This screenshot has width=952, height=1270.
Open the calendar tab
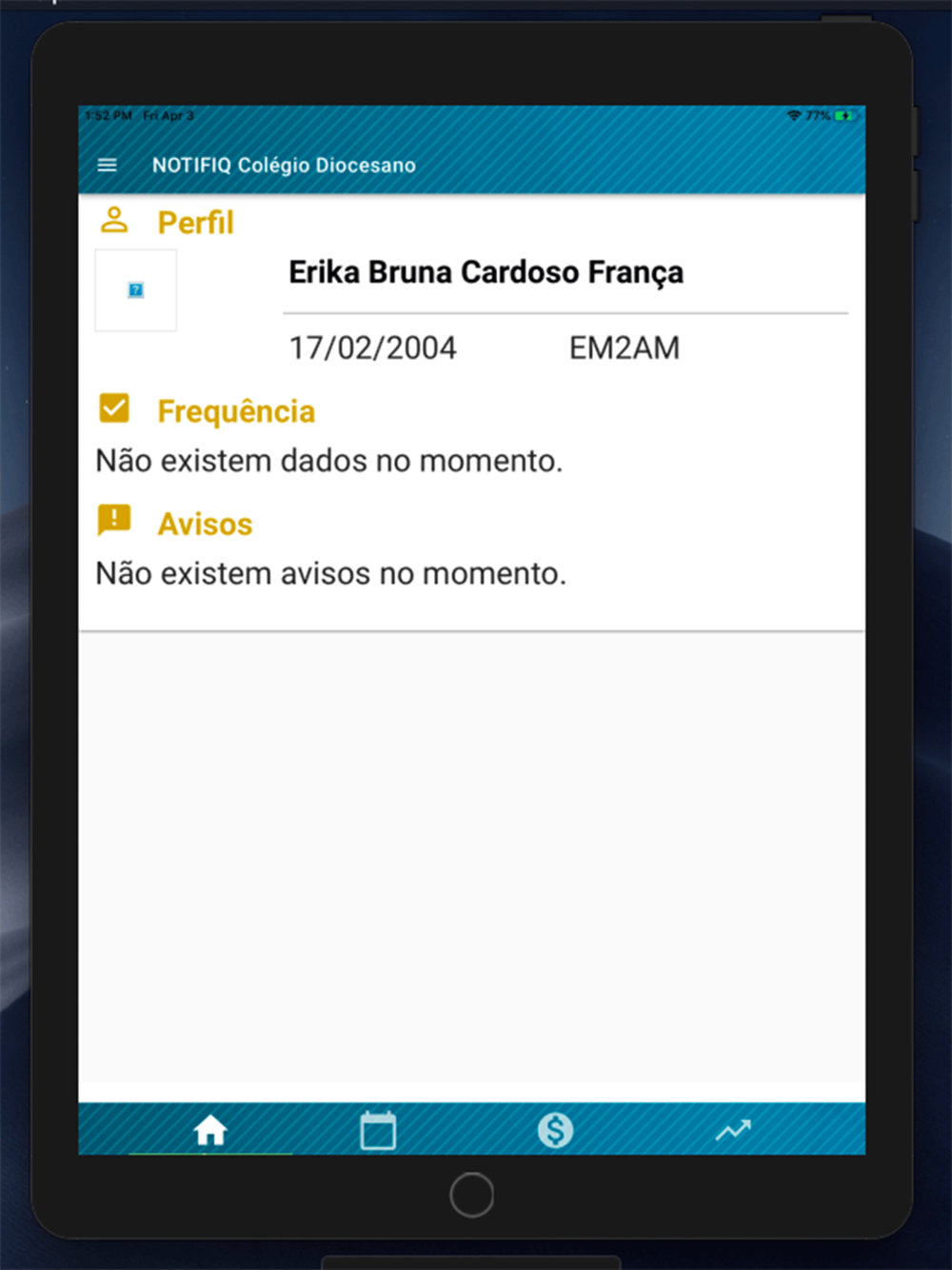[x=378, y=1131]
